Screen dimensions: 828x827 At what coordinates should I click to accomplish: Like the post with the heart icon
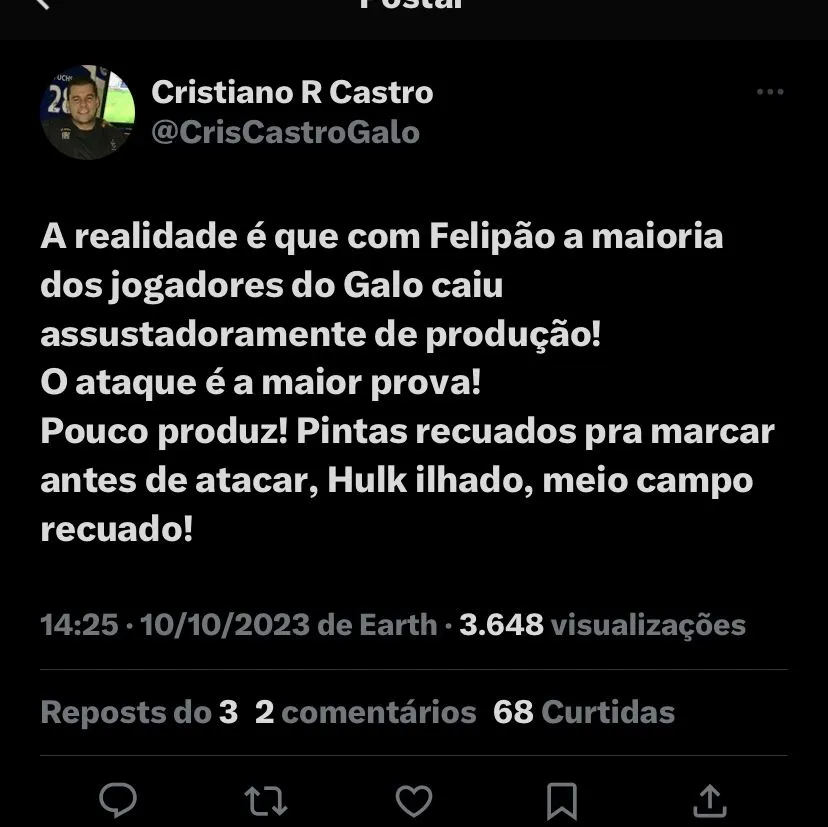[x=413, y=799]
